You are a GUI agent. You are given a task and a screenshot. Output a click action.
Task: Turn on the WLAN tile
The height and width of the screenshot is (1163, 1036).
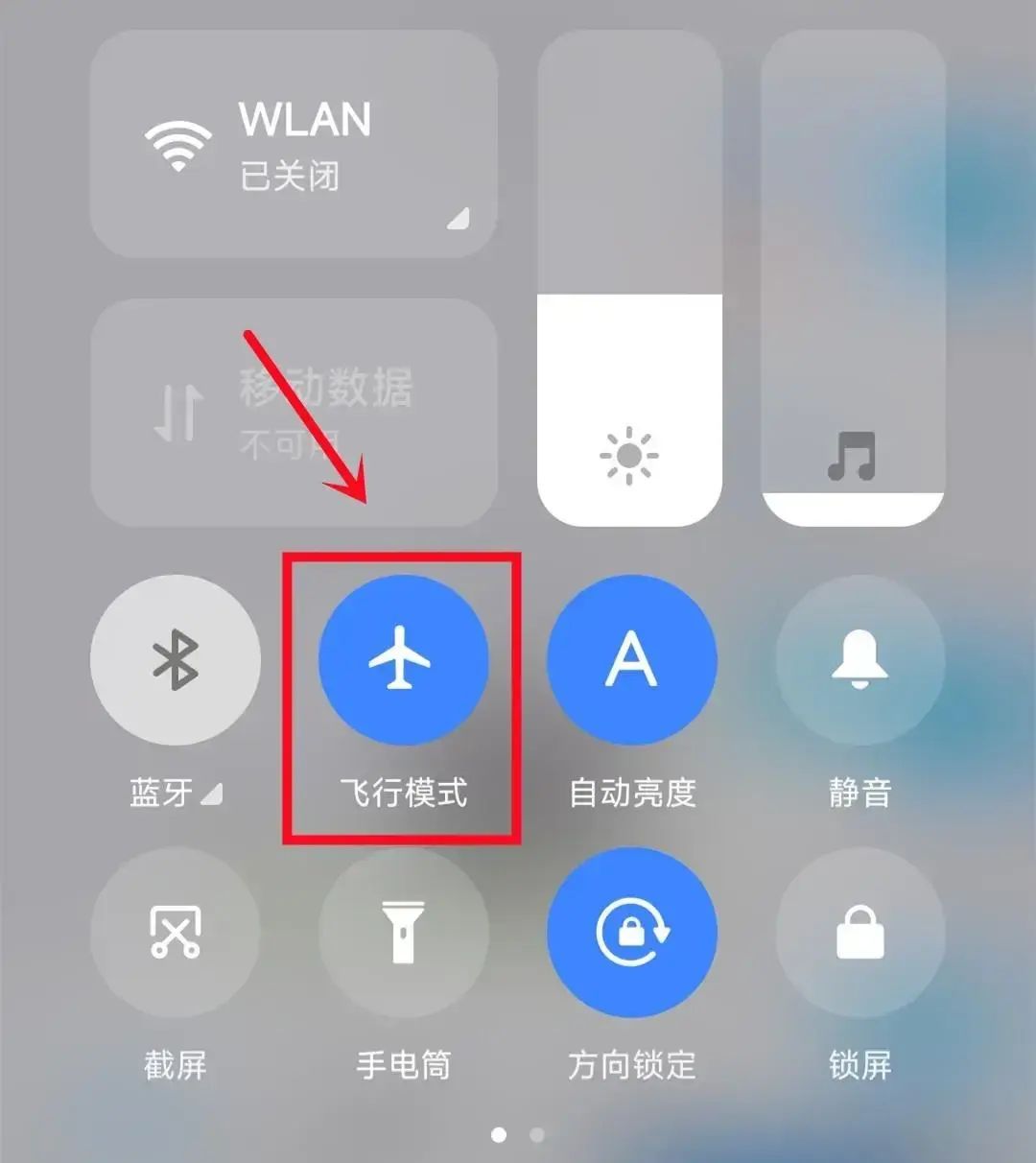294,144
